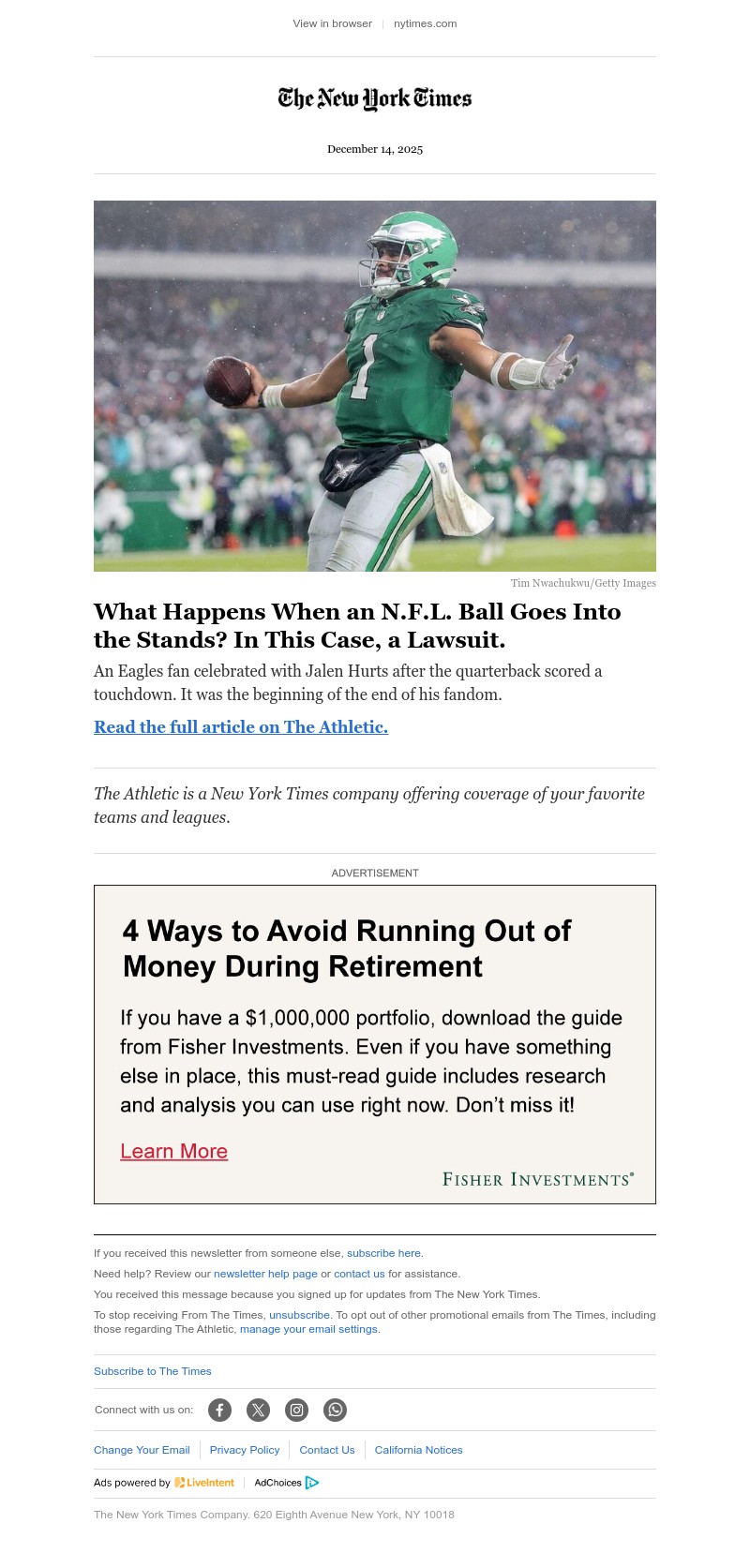Unsubscribe from From The Times
This screenshot has height=1568, width=750.
pyautogui.click(x=299, y=1315)
